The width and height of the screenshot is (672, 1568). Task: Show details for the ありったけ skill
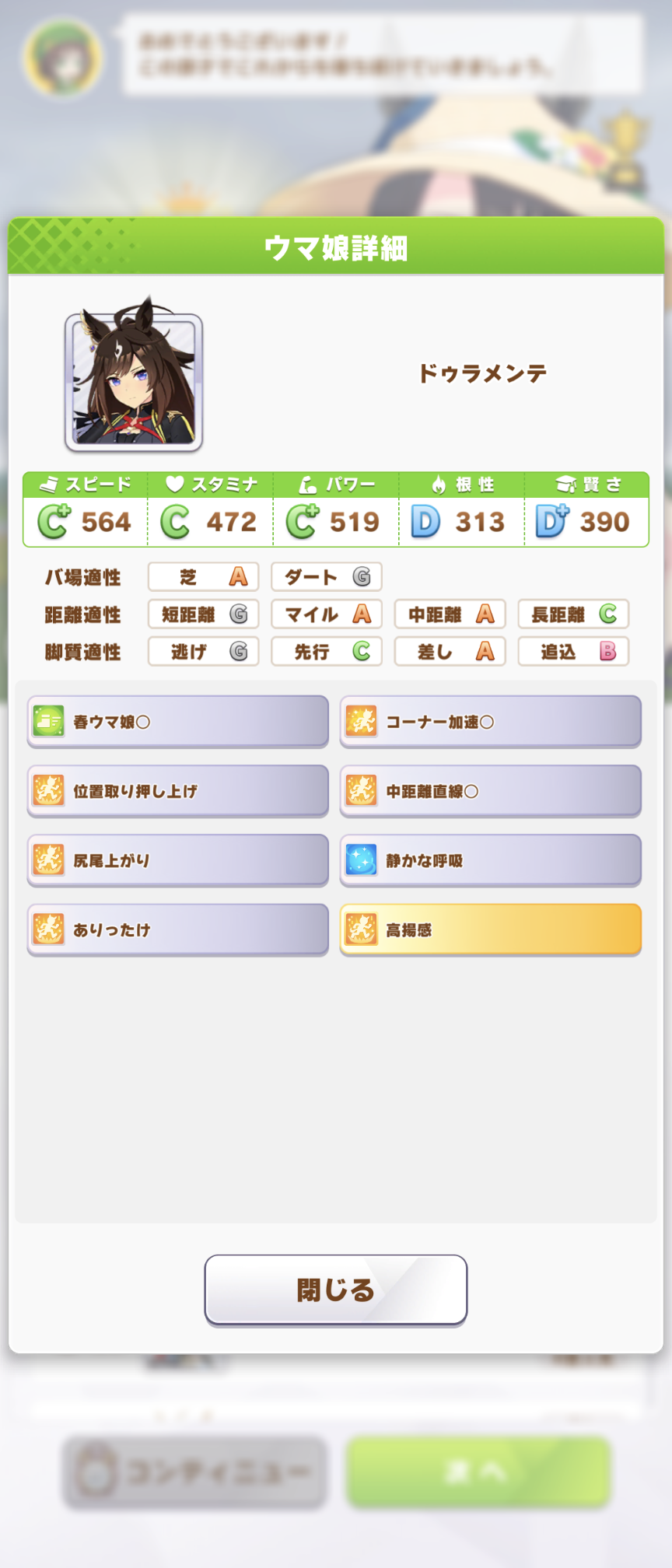coord(178,929)
